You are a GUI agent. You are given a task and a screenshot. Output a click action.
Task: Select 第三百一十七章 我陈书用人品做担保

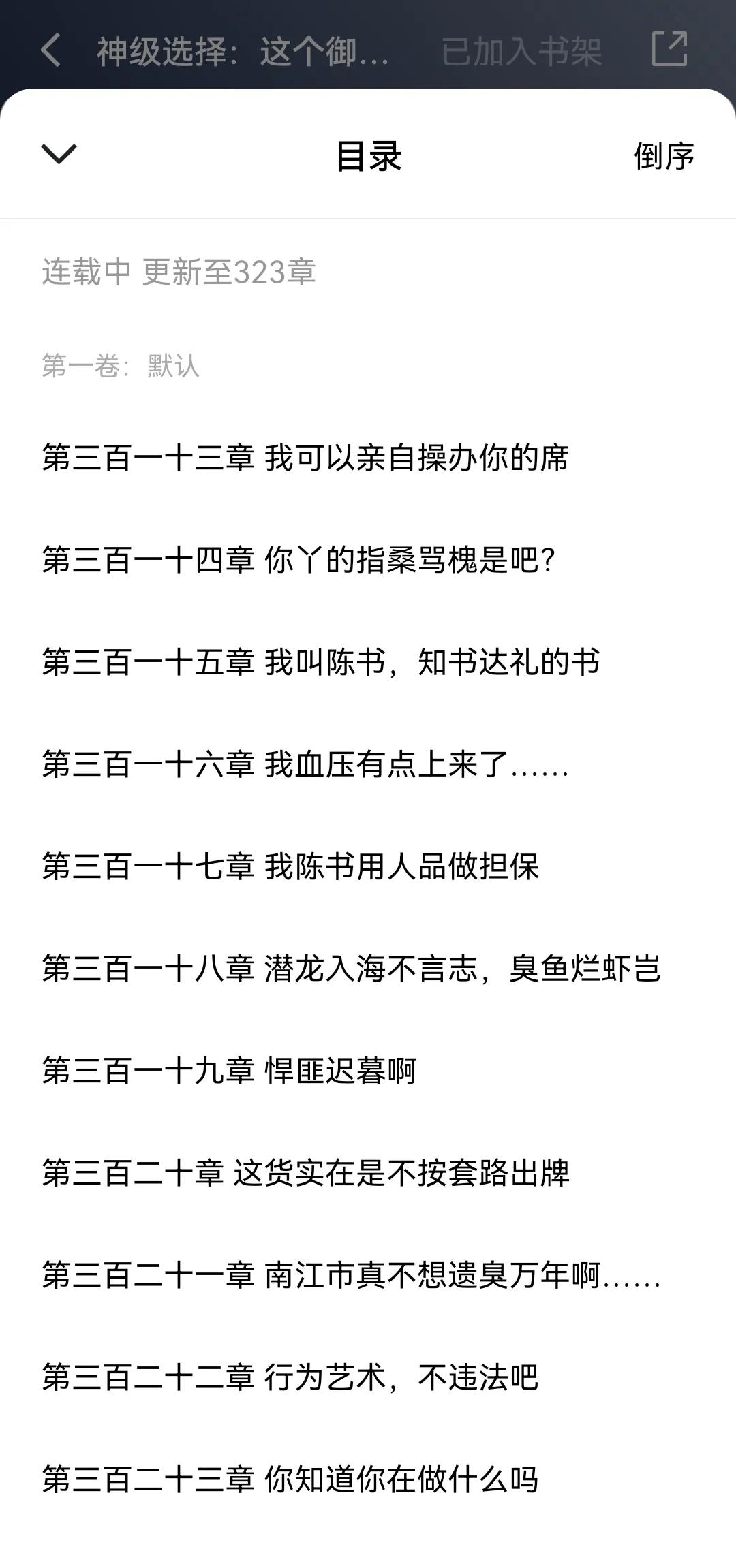[x=290, y=866]
